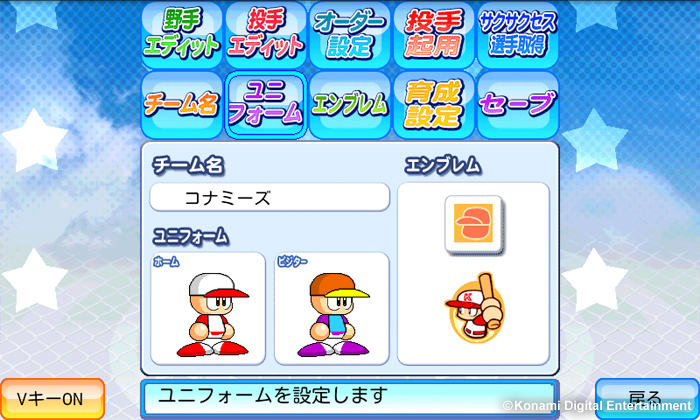This screenshot has width=700, height=420.
Task: Select the ユニフォーム (uniform) button
Action: pyautogui.click(x=265, y=104)
